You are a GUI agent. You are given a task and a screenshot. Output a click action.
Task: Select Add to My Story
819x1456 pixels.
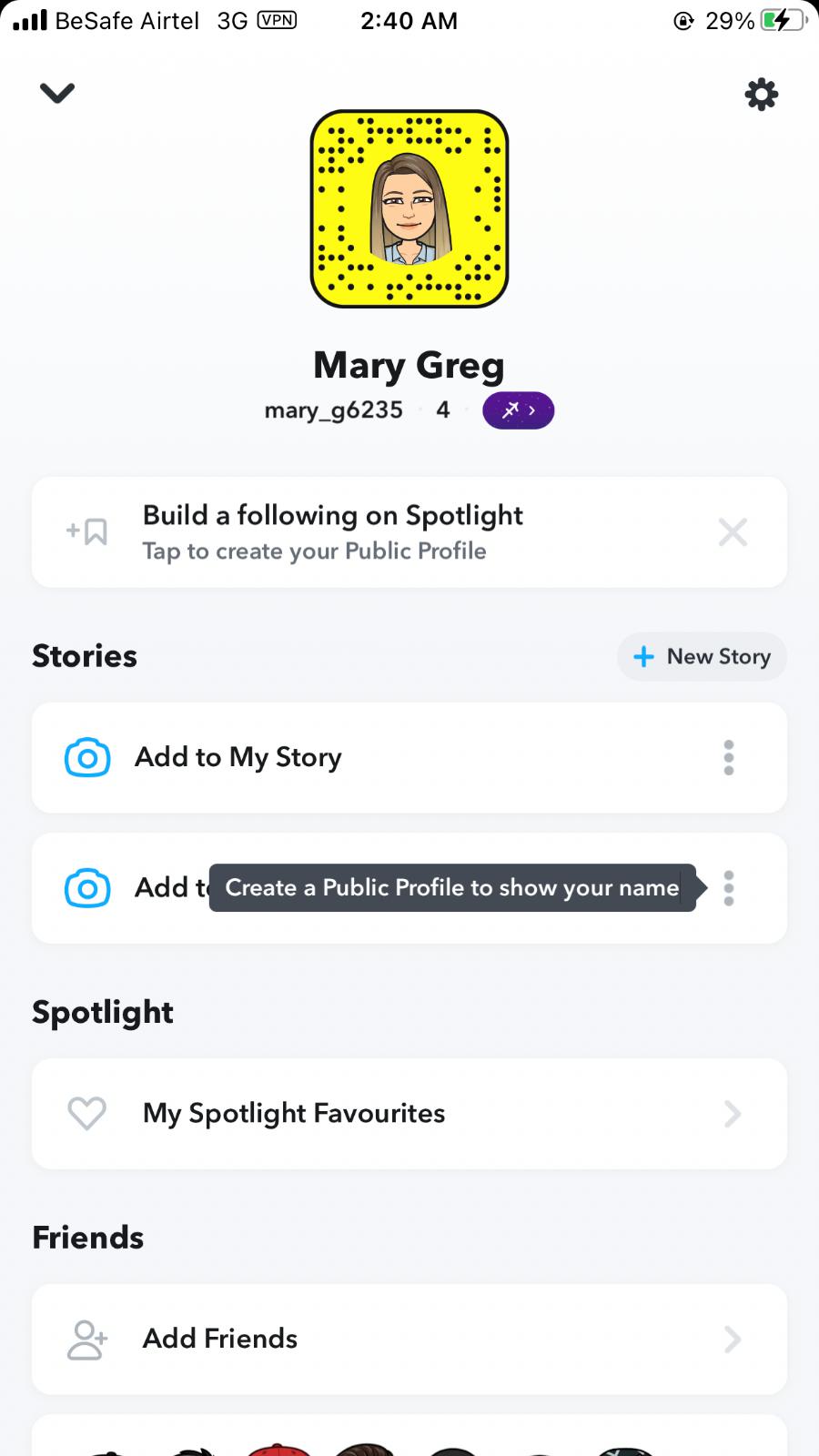tap(238, 757)
